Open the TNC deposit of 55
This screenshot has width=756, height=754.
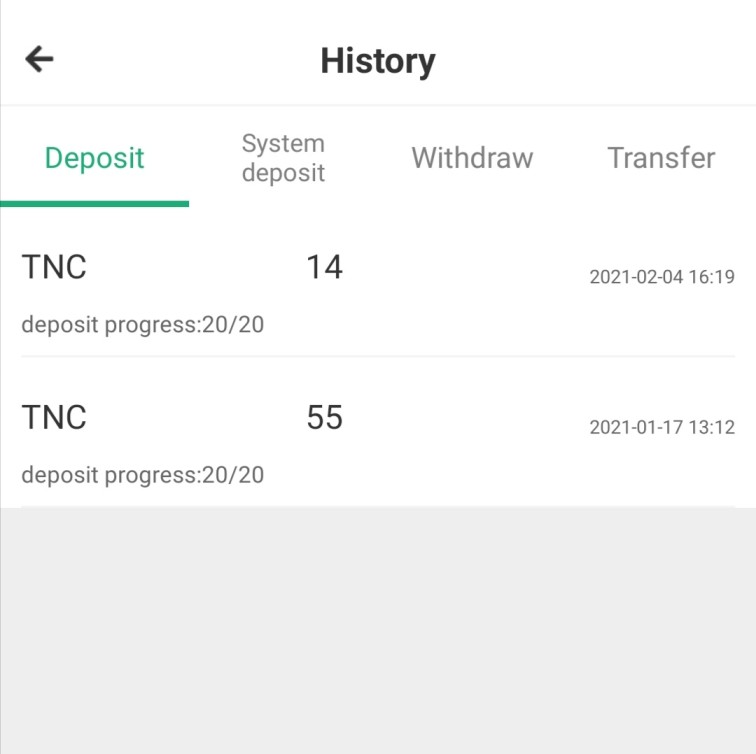(377, 443)
